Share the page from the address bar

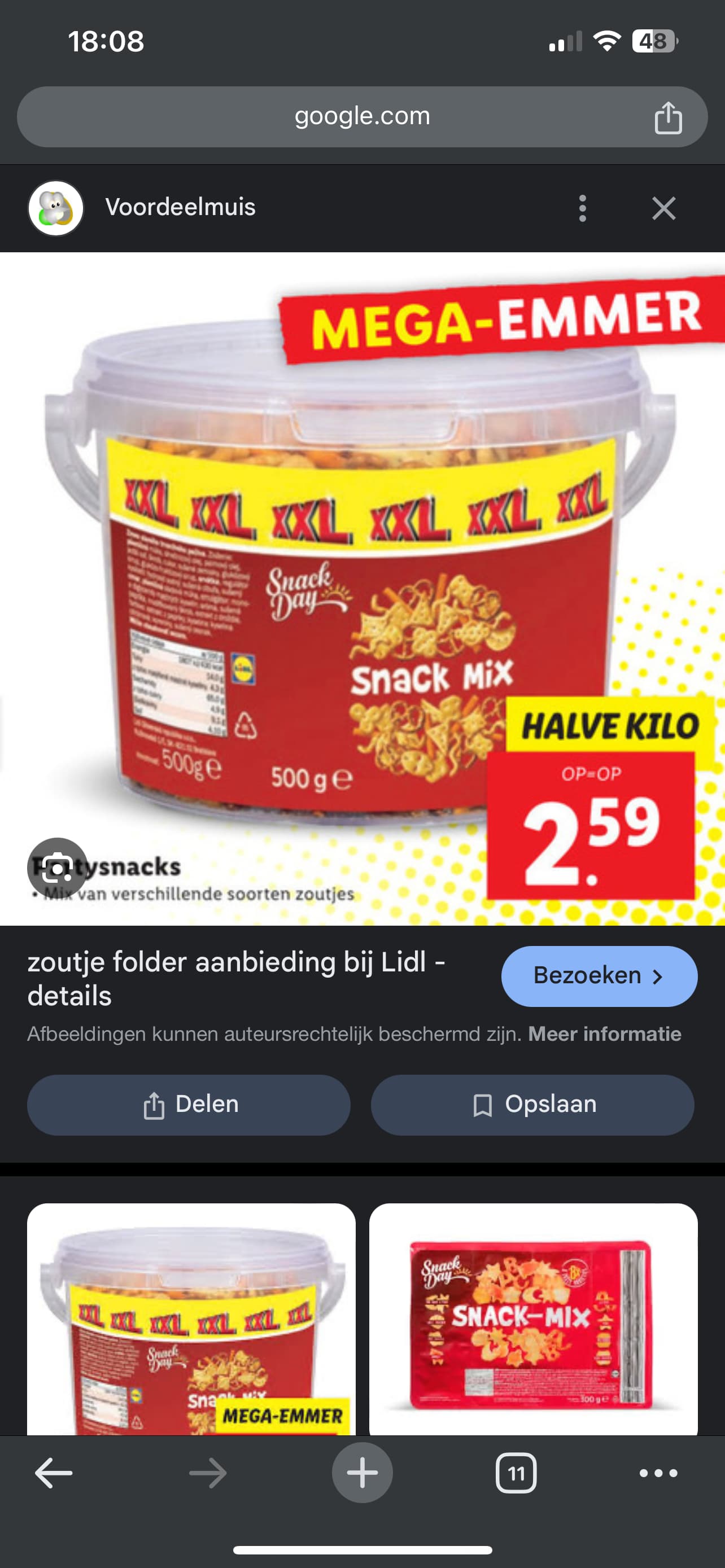click(668, 117)
